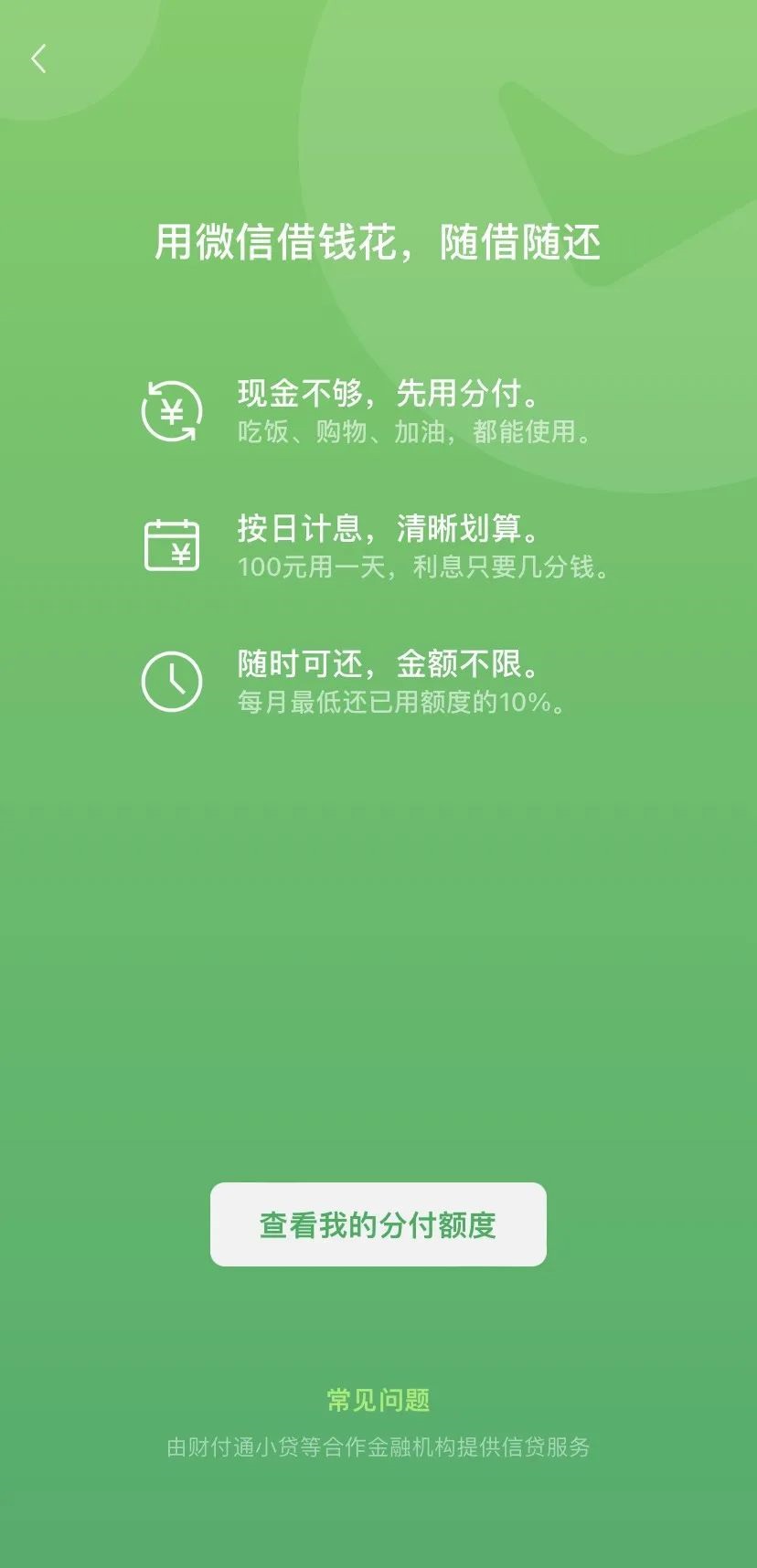
Task: Tap the back chevron at top left
Action: coord(38,58)
